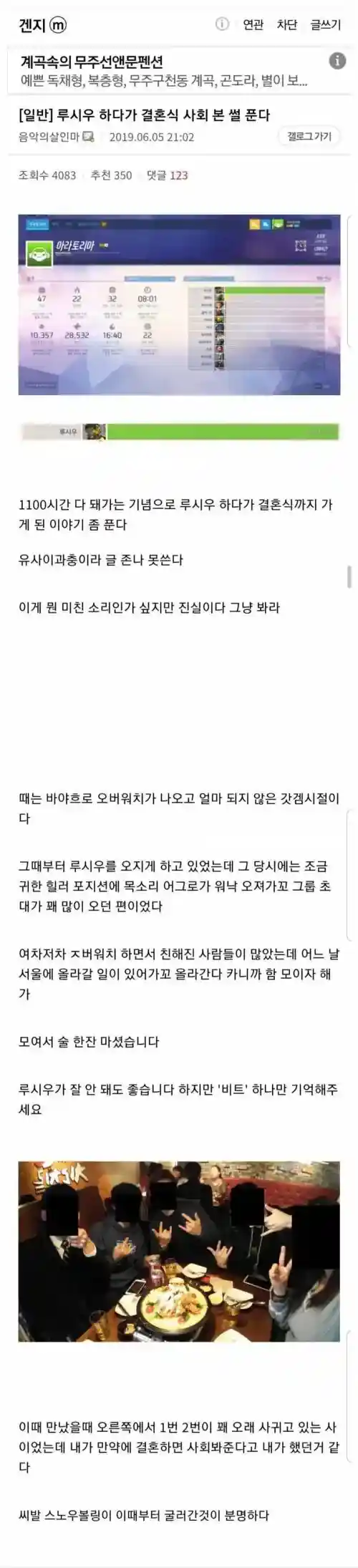Select 차단 to block
Screen dimensions: 358x1568
(x=287, y=25)
